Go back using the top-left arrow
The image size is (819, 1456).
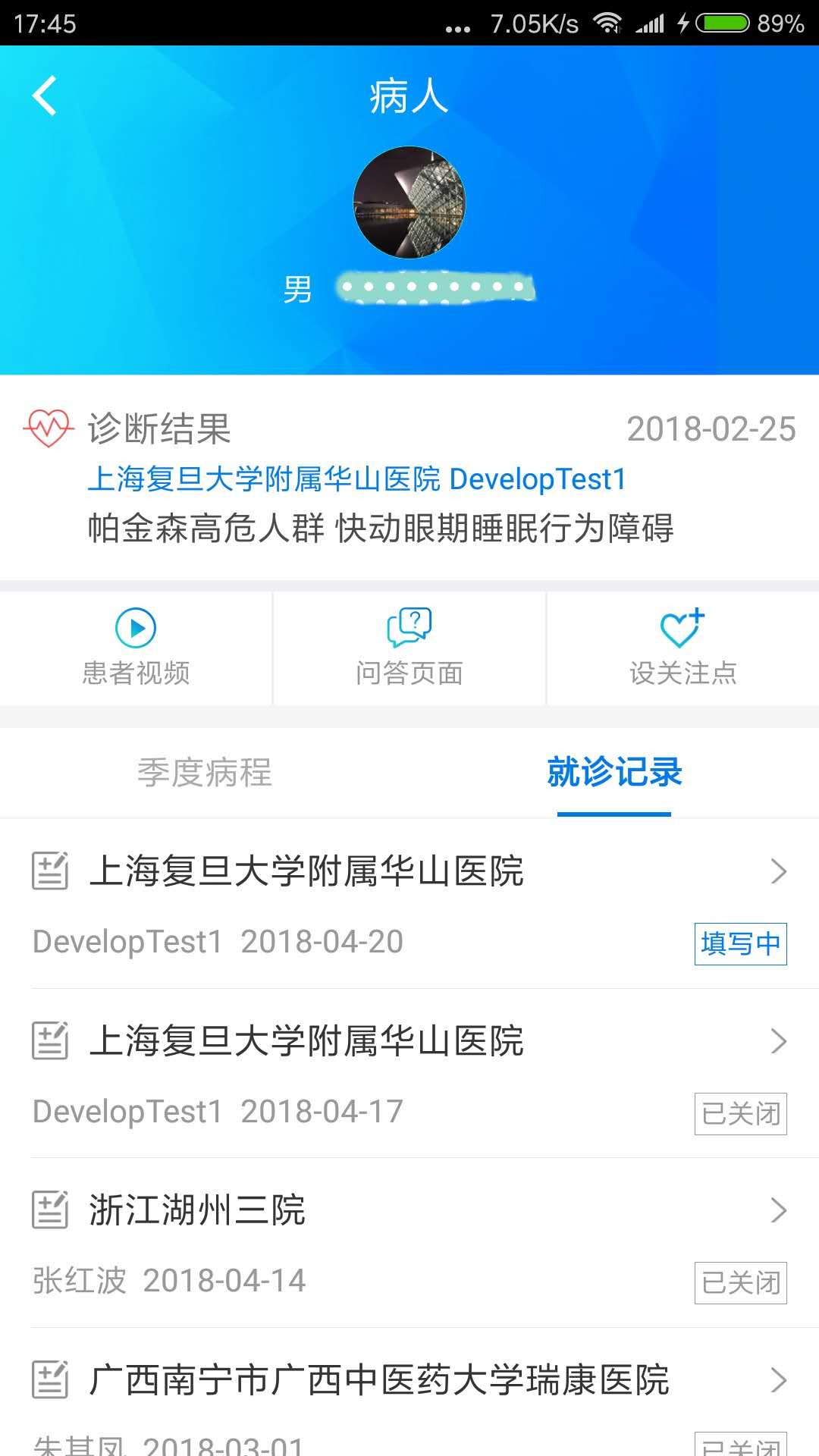[x=45, y=96]
